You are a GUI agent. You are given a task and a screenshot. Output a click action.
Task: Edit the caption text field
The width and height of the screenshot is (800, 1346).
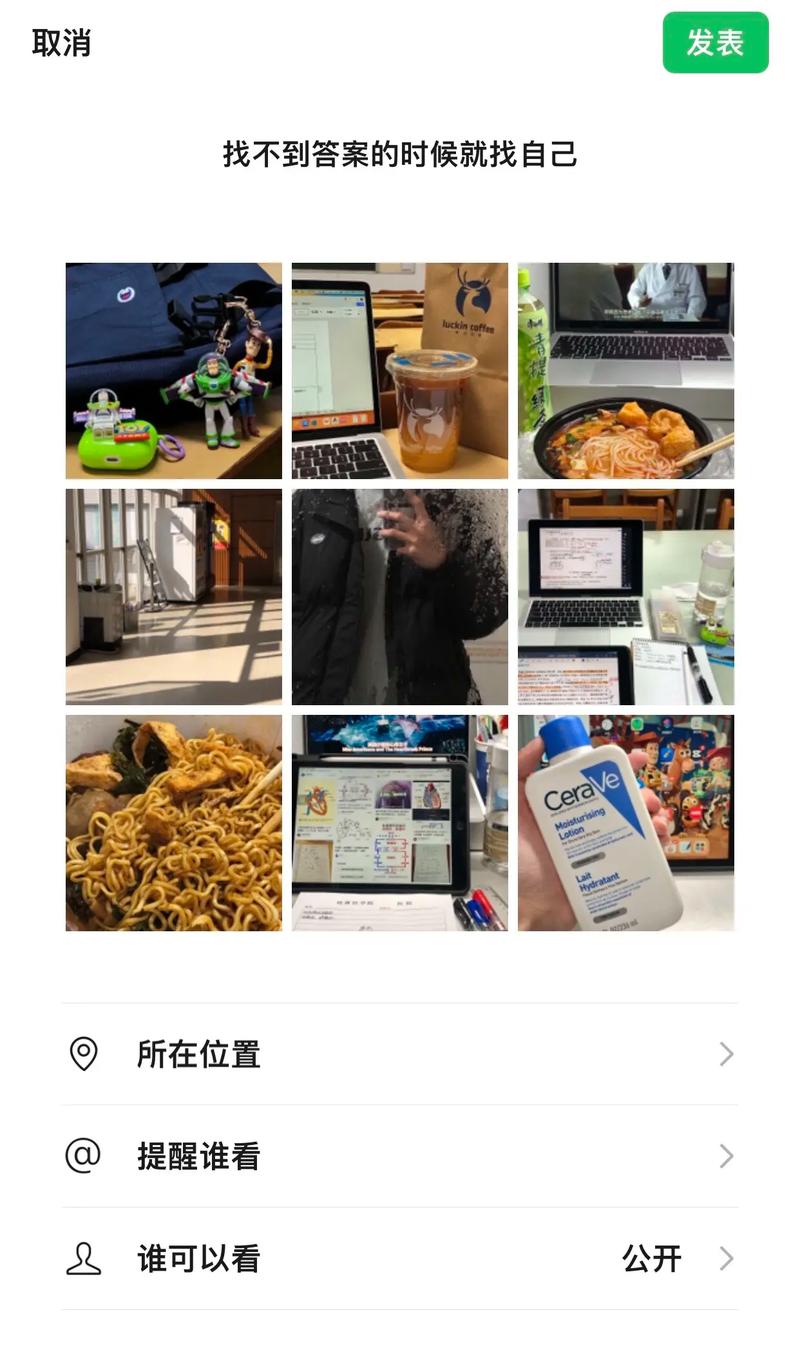[400, 155]
